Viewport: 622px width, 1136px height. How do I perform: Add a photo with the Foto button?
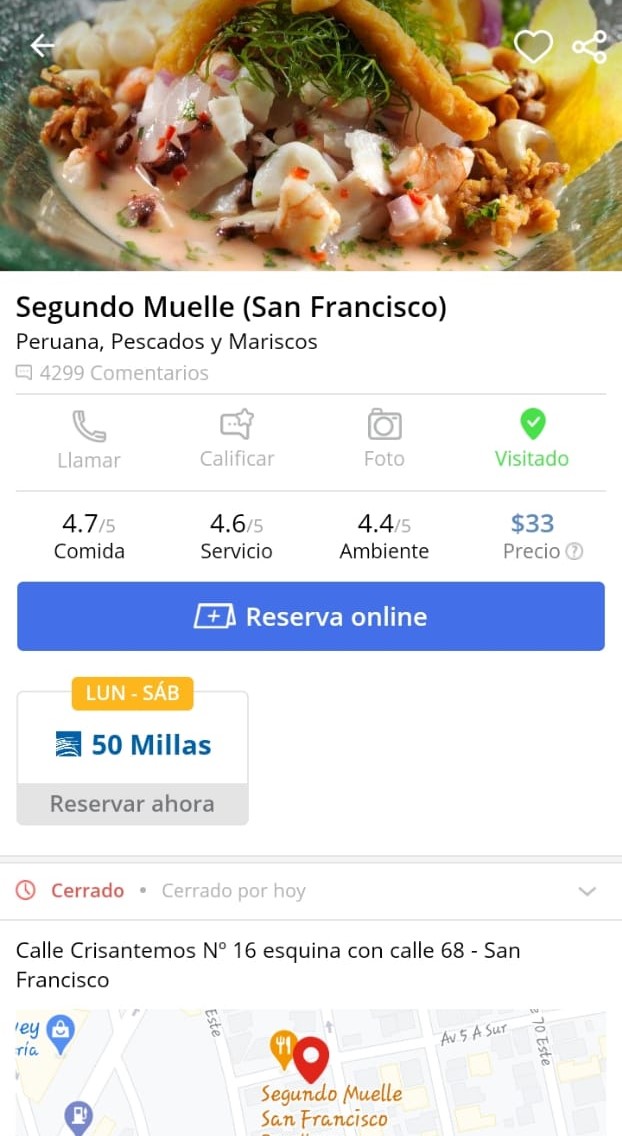[384, 441]
